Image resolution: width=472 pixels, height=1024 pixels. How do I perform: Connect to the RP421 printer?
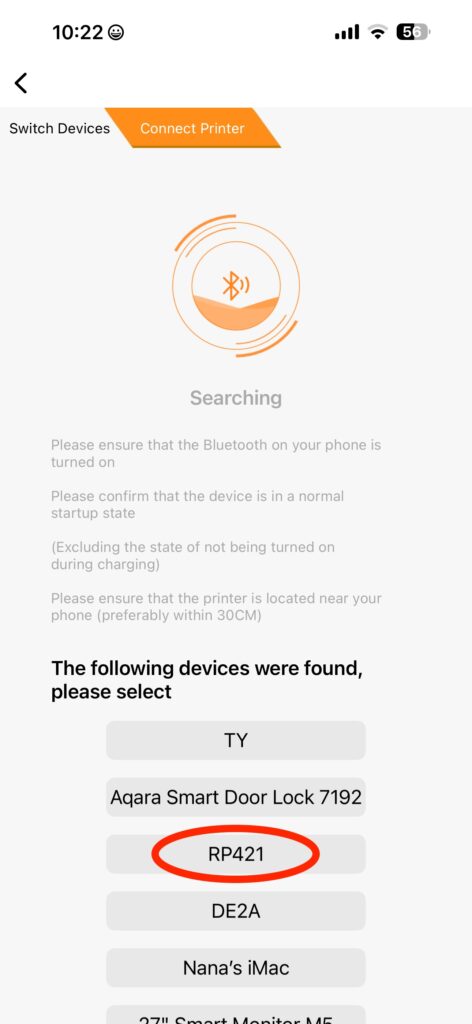pyautogui.click(x=236, y=854)
